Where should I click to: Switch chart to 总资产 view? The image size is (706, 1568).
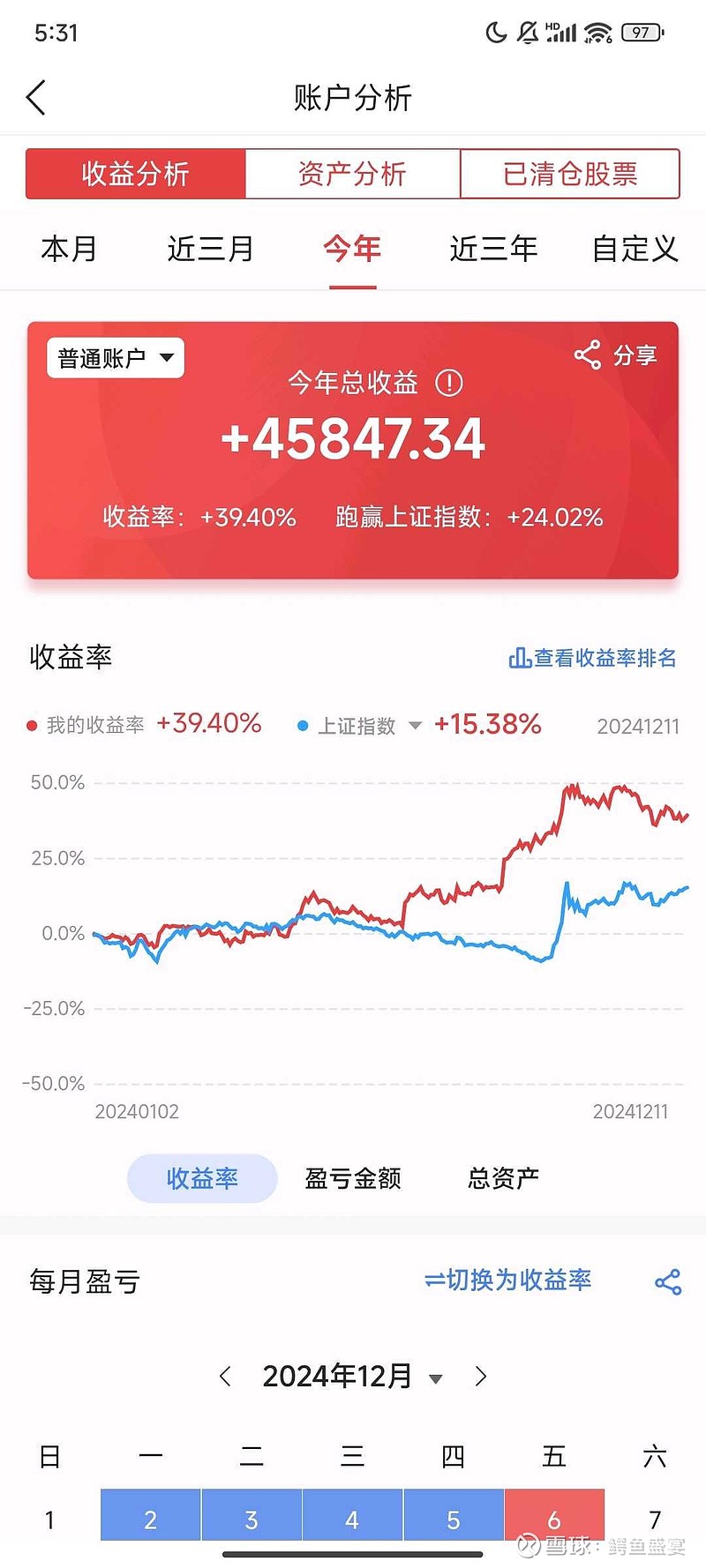(501, 1177)
